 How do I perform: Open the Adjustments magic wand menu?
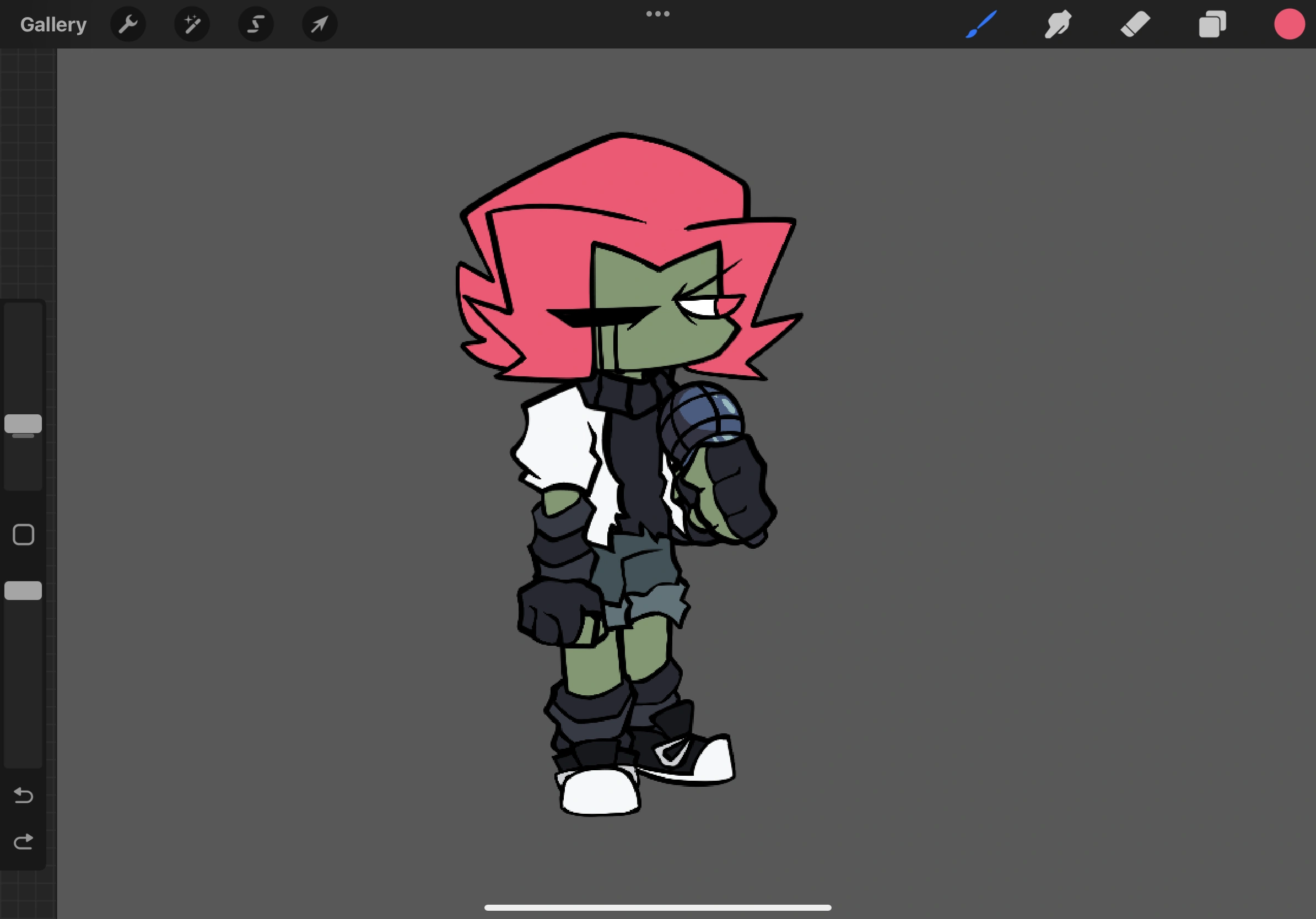pyautogui.click(x=192, y=24)
